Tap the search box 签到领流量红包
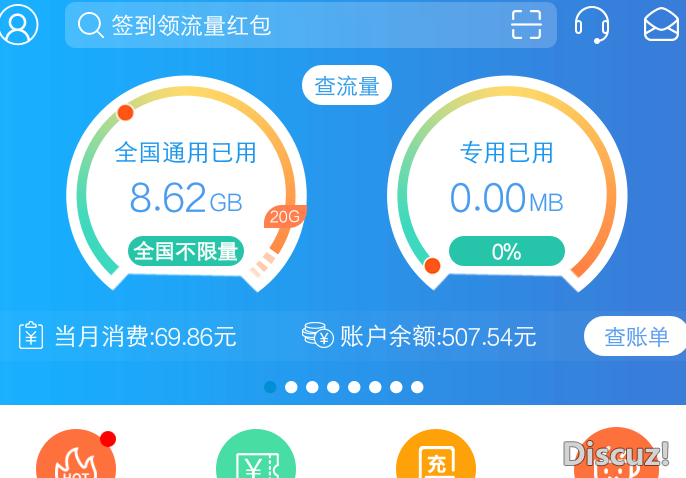Viewport: 686px width, 478px height. tap(290, 25)
